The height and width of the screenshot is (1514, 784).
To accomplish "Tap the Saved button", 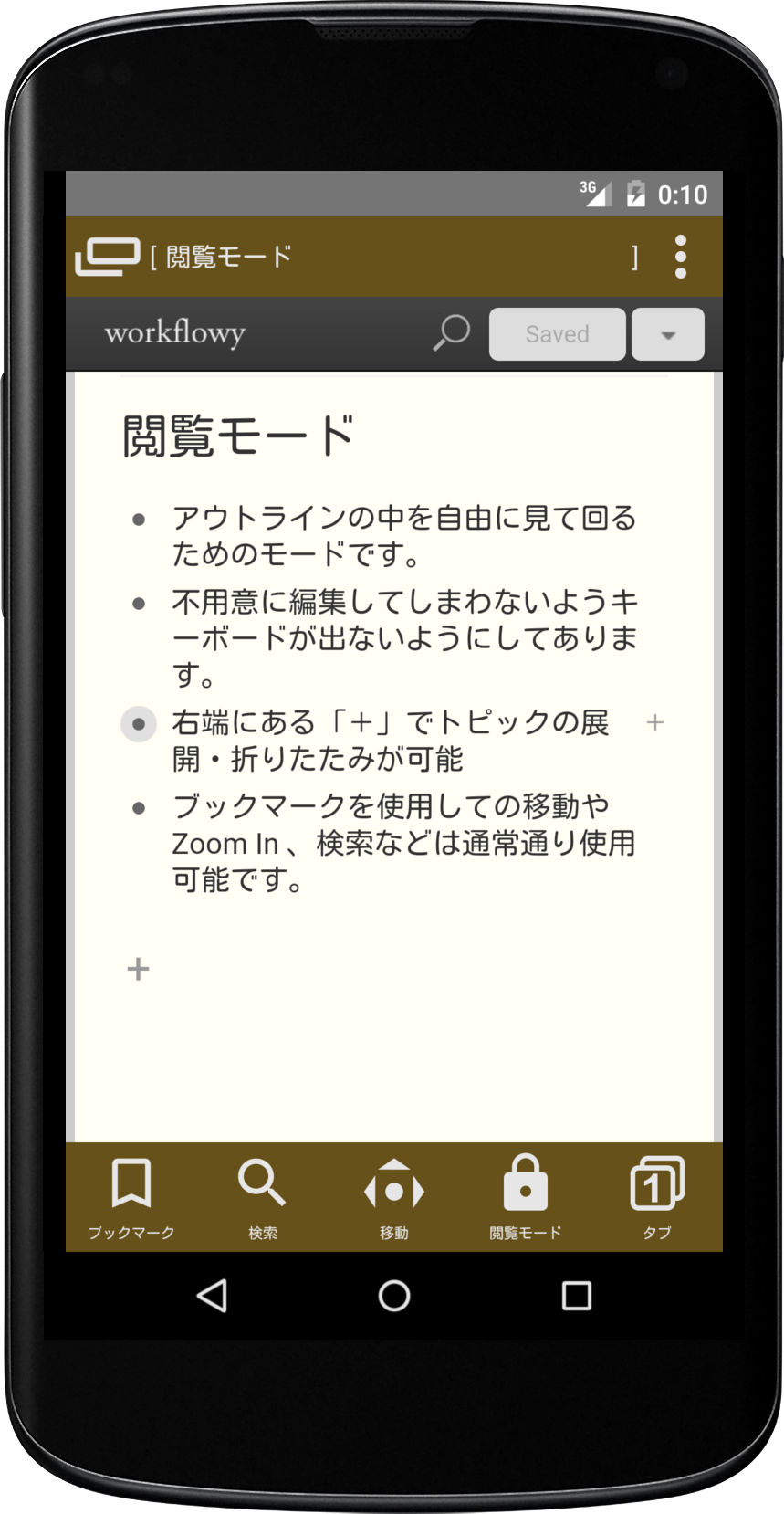I will tap(557, 334).
